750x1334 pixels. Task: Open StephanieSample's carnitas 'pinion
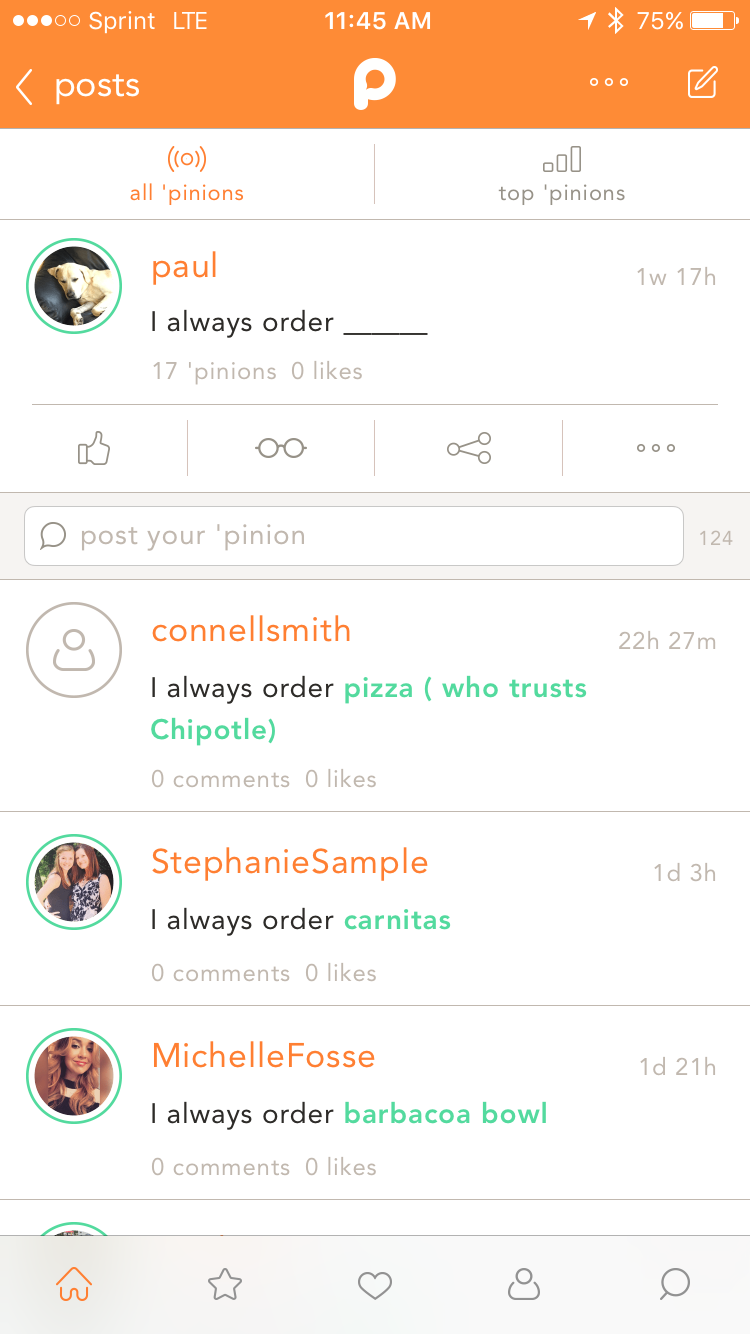(375, 908)
